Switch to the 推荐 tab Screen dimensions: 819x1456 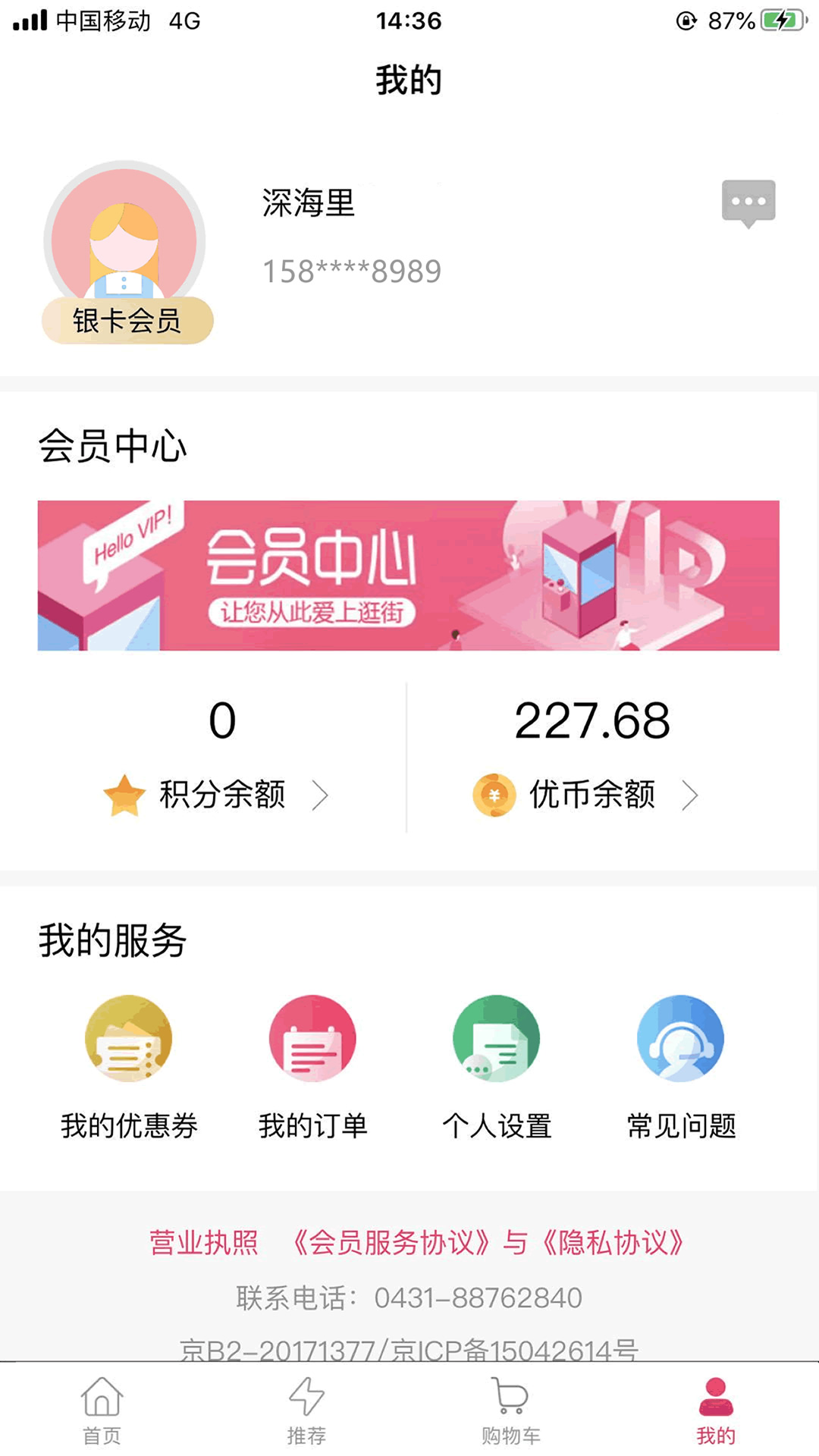pyautogui.click(x=306, y=1409)
